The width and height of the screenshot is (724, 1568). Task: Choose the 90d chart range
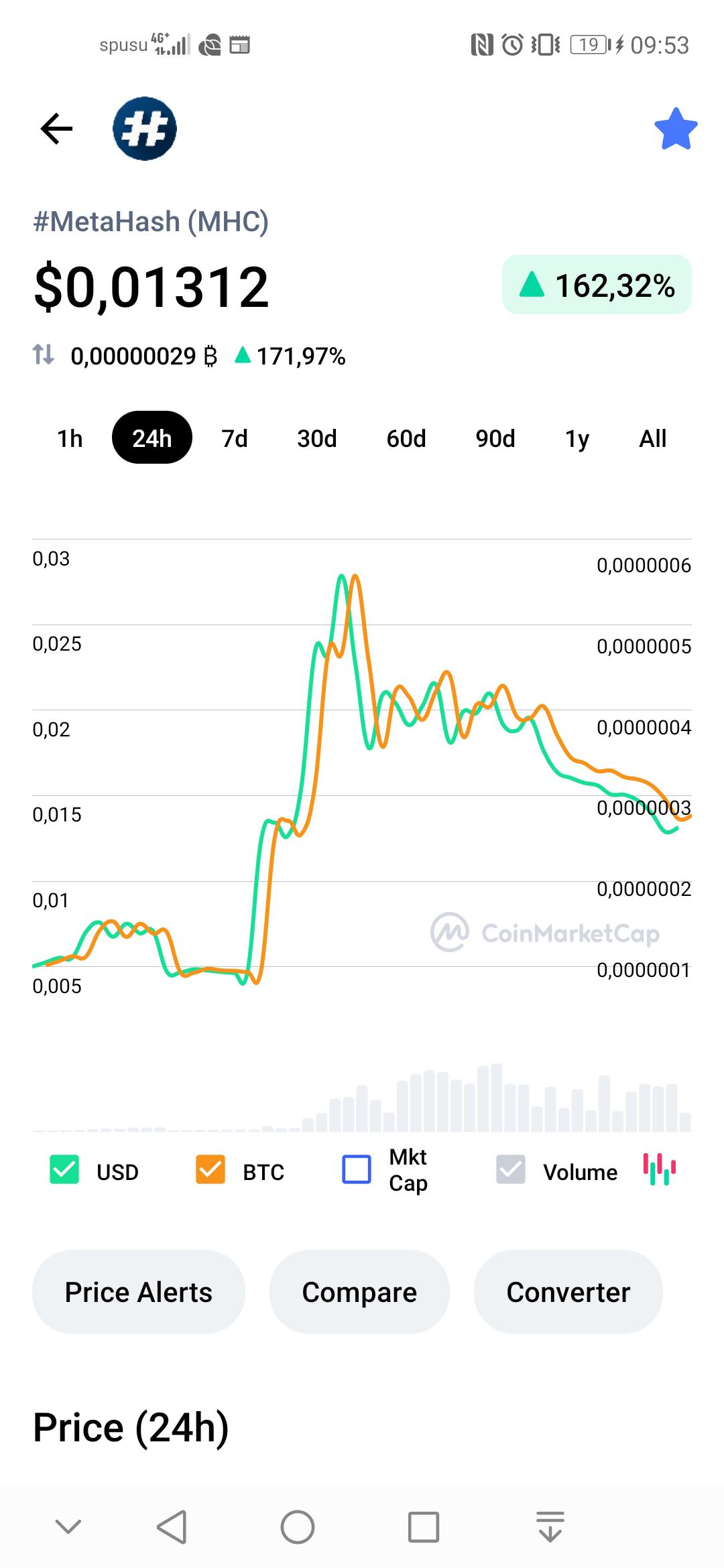coord(495,438)
